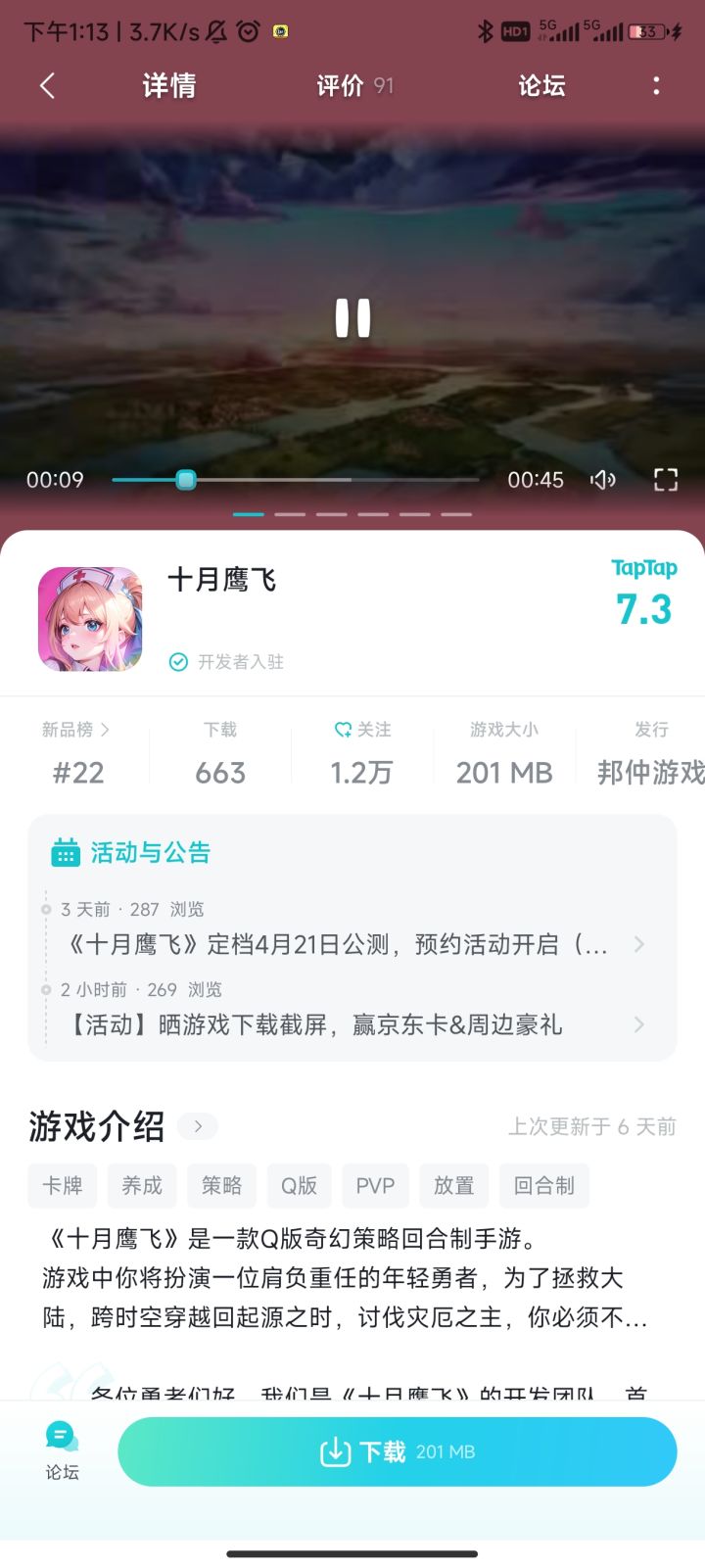This screenshot has width=705, height=1568.
Task: Tap the back arrow to leave game details
Action: pos(47,86)
